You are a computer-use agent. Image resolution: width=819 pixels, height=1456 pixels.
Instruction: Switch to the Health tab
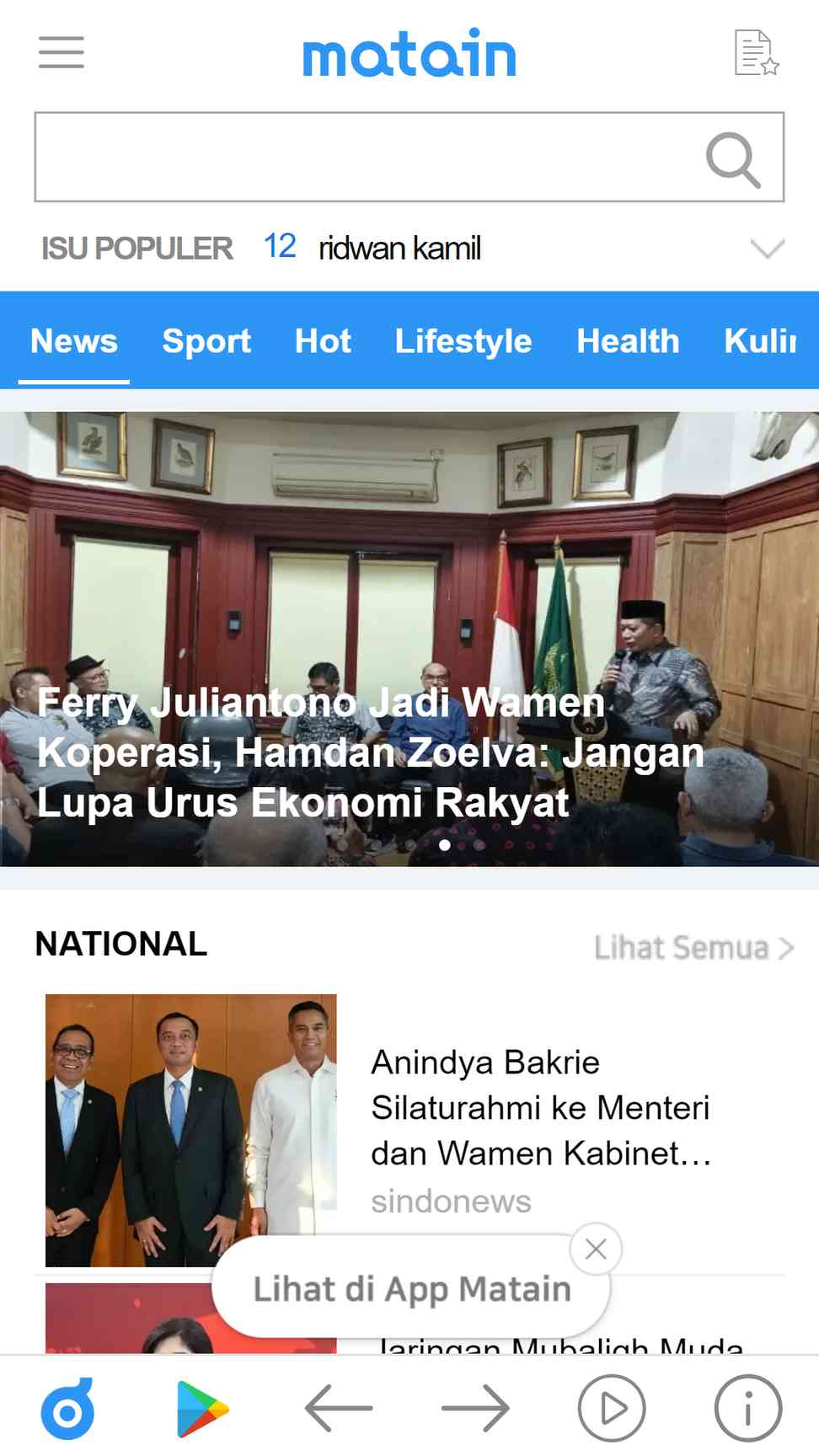[628, 341]
